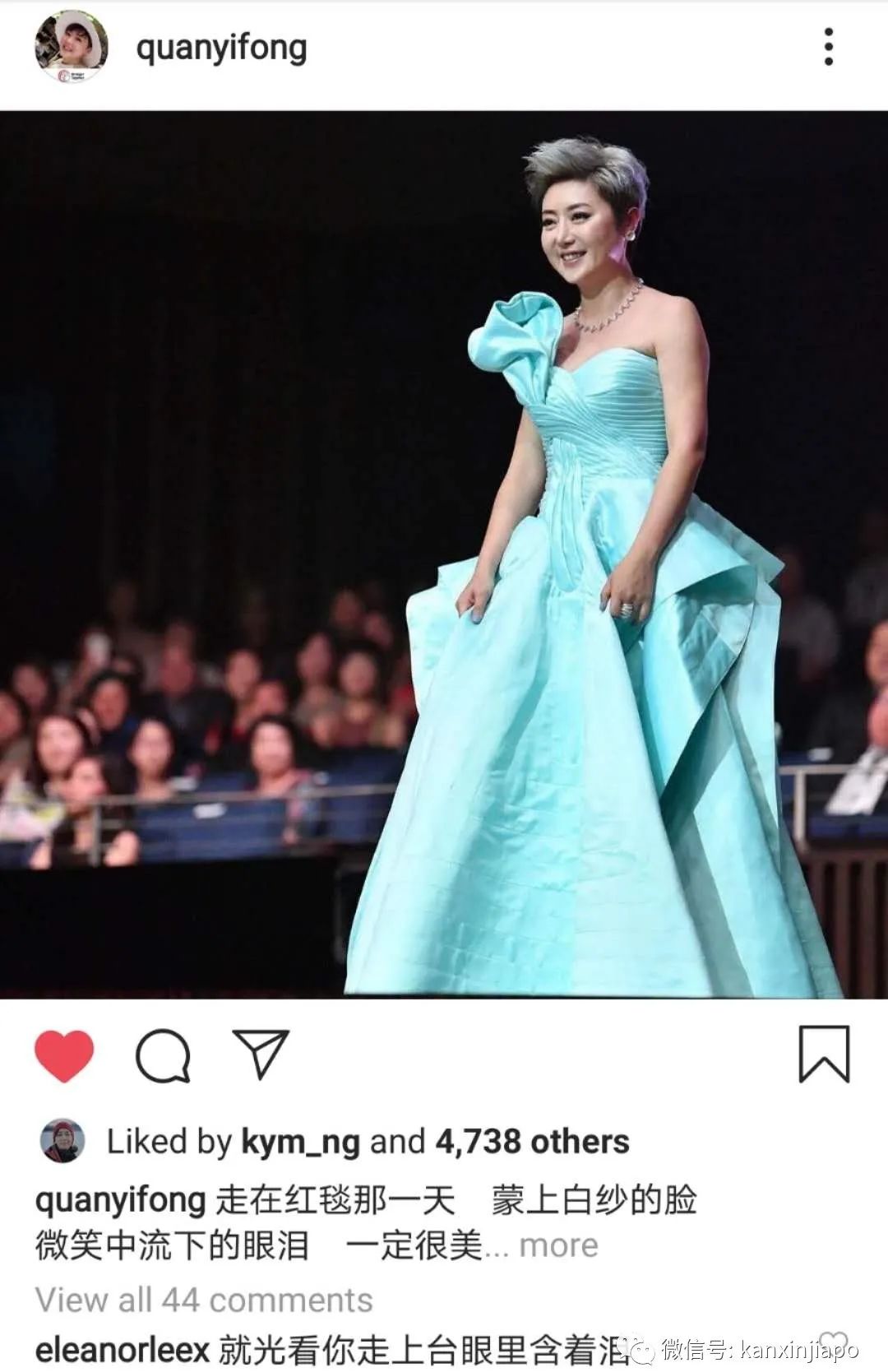View all 44 comments
Viewport: 888px width, 1372px height.
point(204,1300)
